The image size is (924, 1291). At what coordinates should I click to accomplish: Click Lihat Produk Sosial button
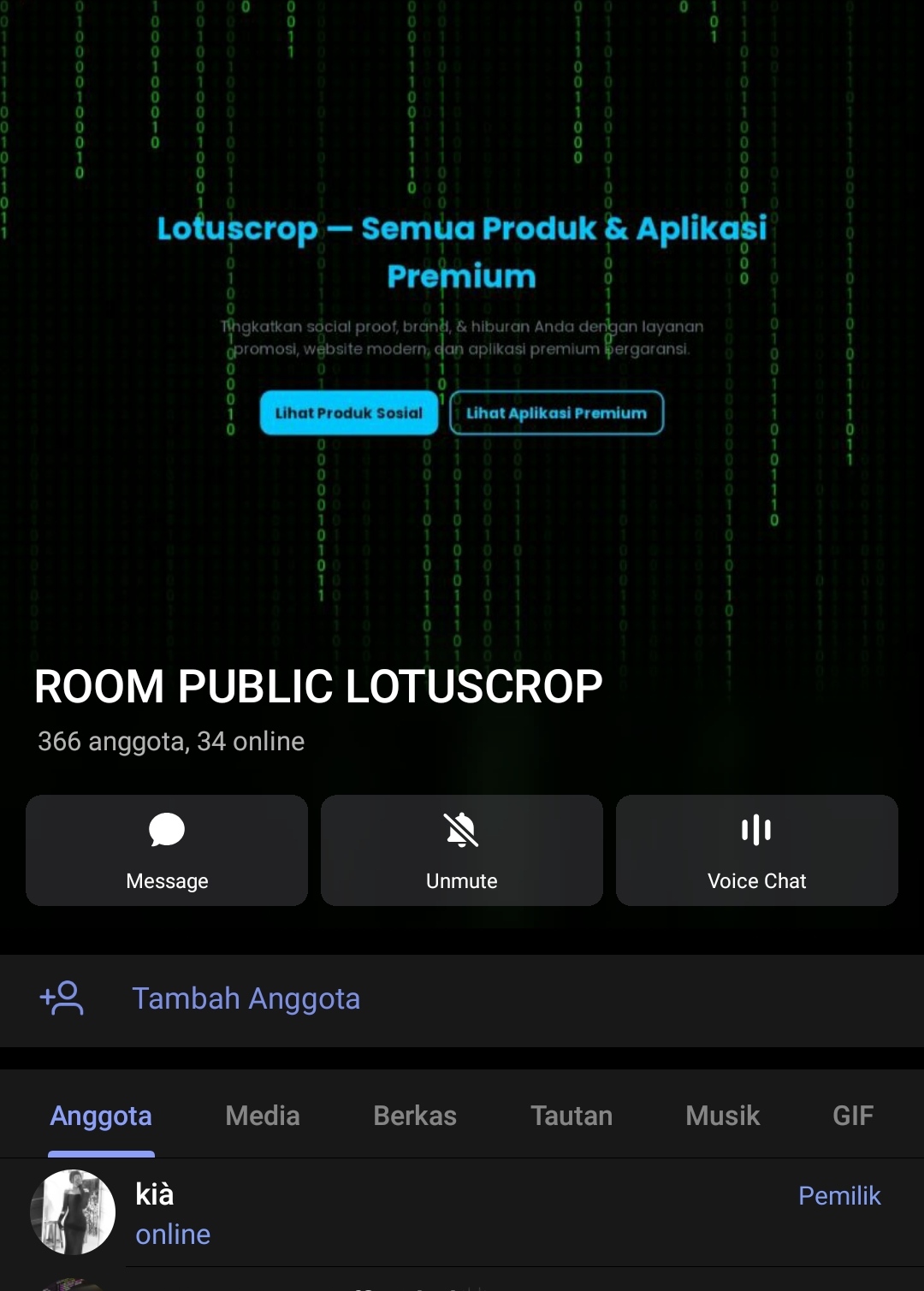click(347, 412)
